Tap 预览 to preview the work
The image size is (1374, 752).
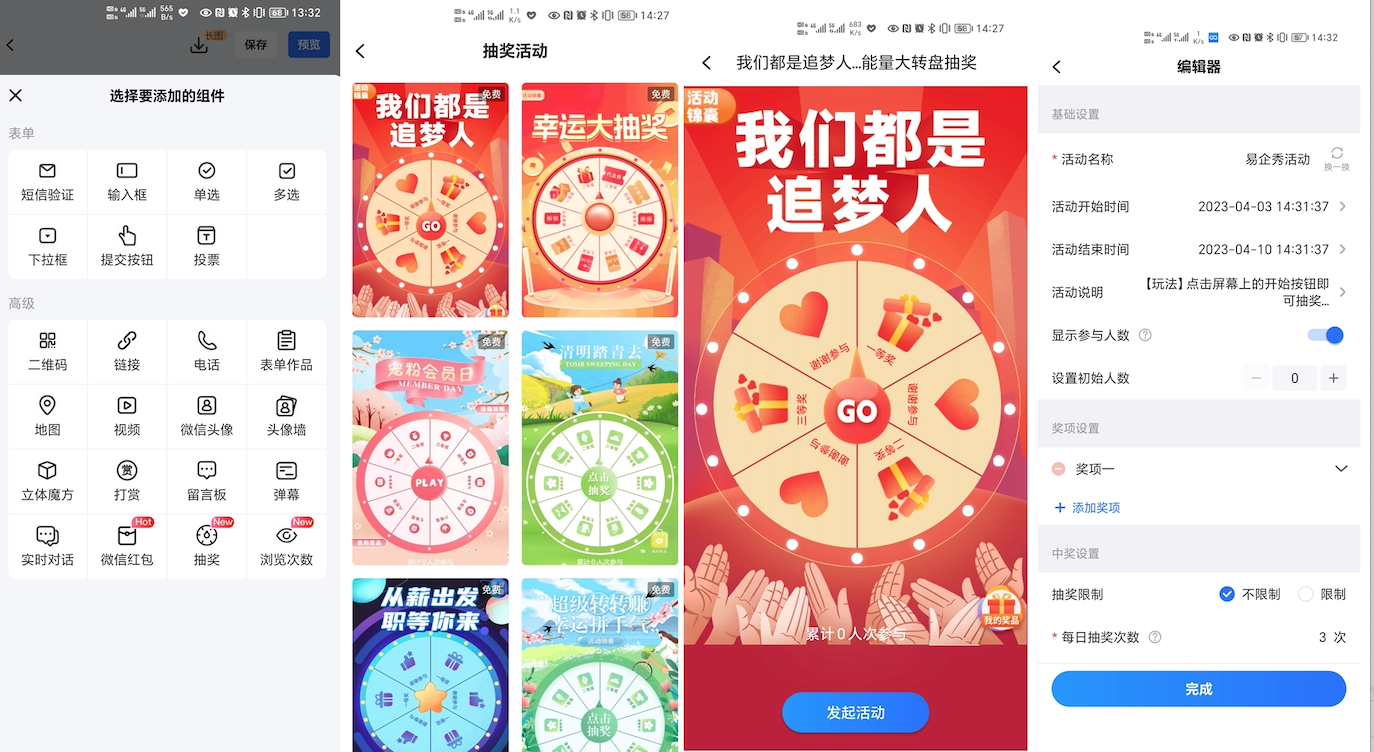(x=309, y=44)
